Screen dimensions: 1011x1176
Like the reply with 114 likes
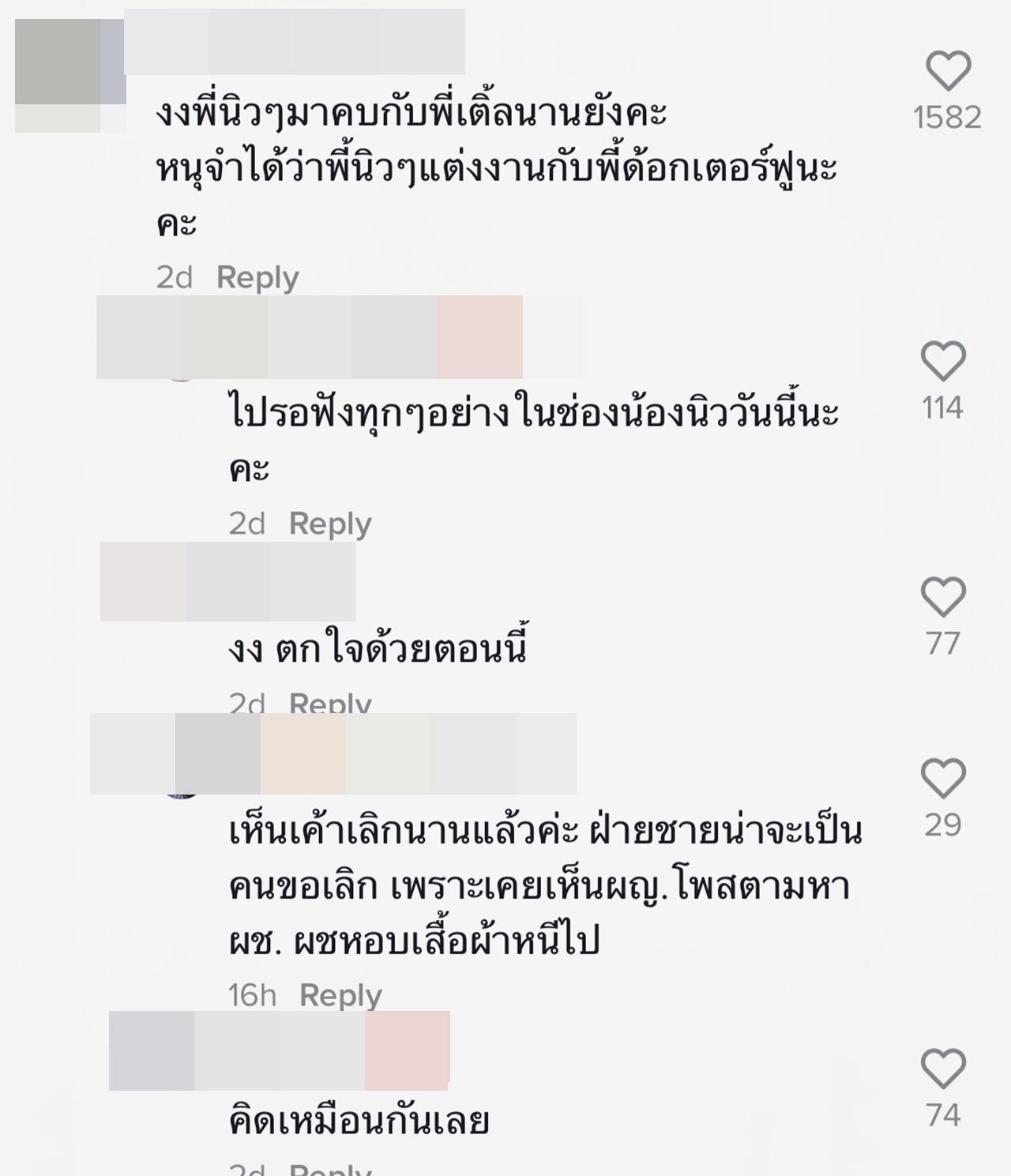click(943, 362)
